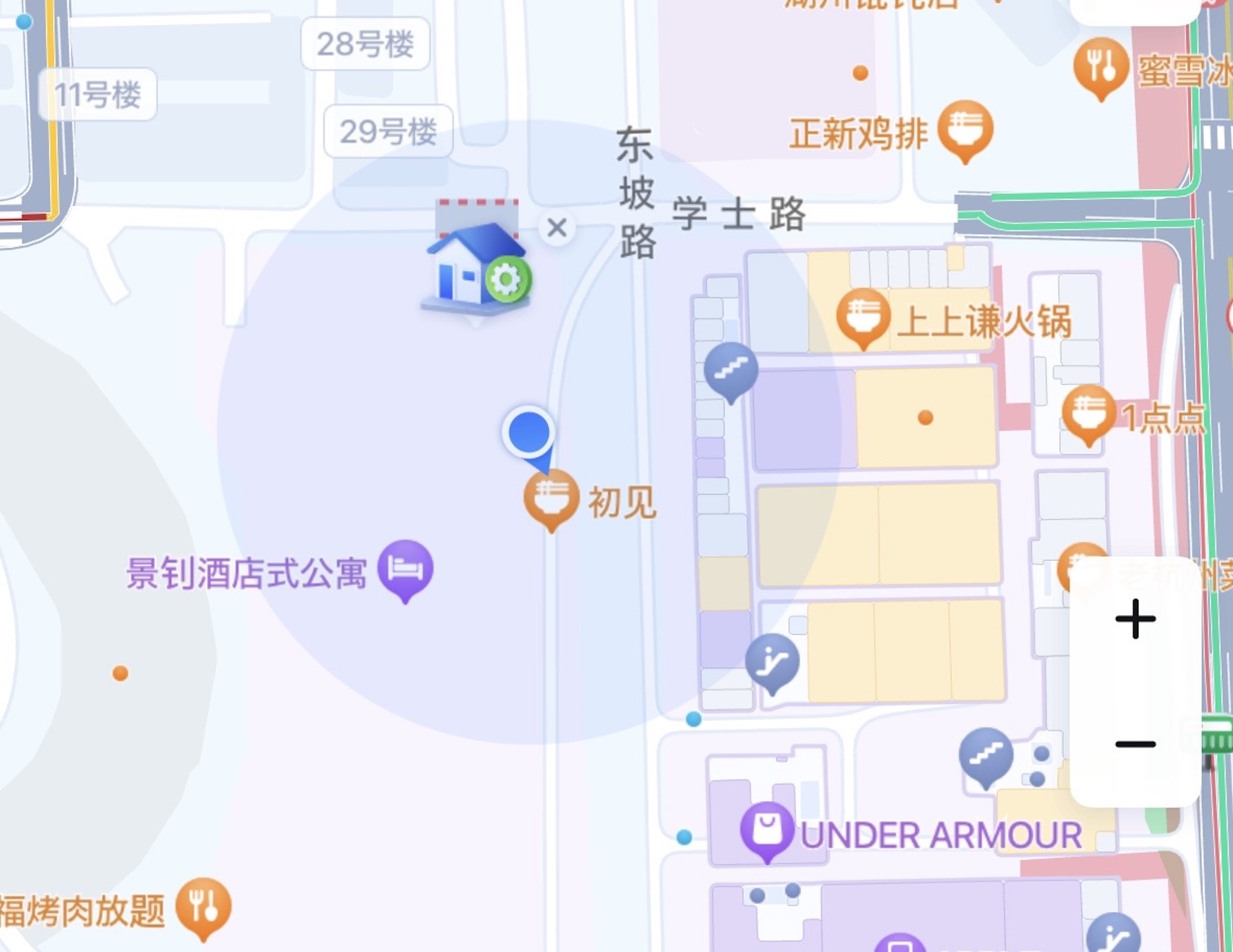Tap the 11号楼 building label
The image size is (1233, 952).
(x=97, y=95)
